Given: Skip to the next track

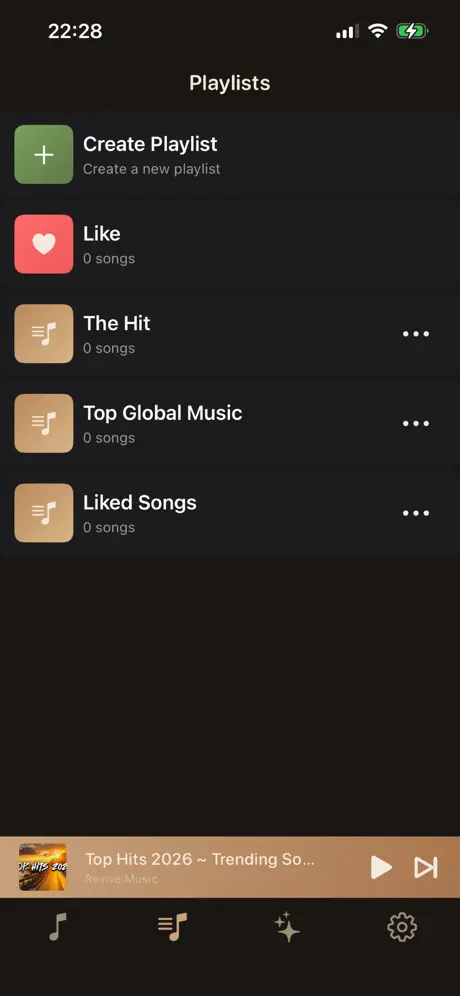Looking at the screenshot, I should coord(426,867).
